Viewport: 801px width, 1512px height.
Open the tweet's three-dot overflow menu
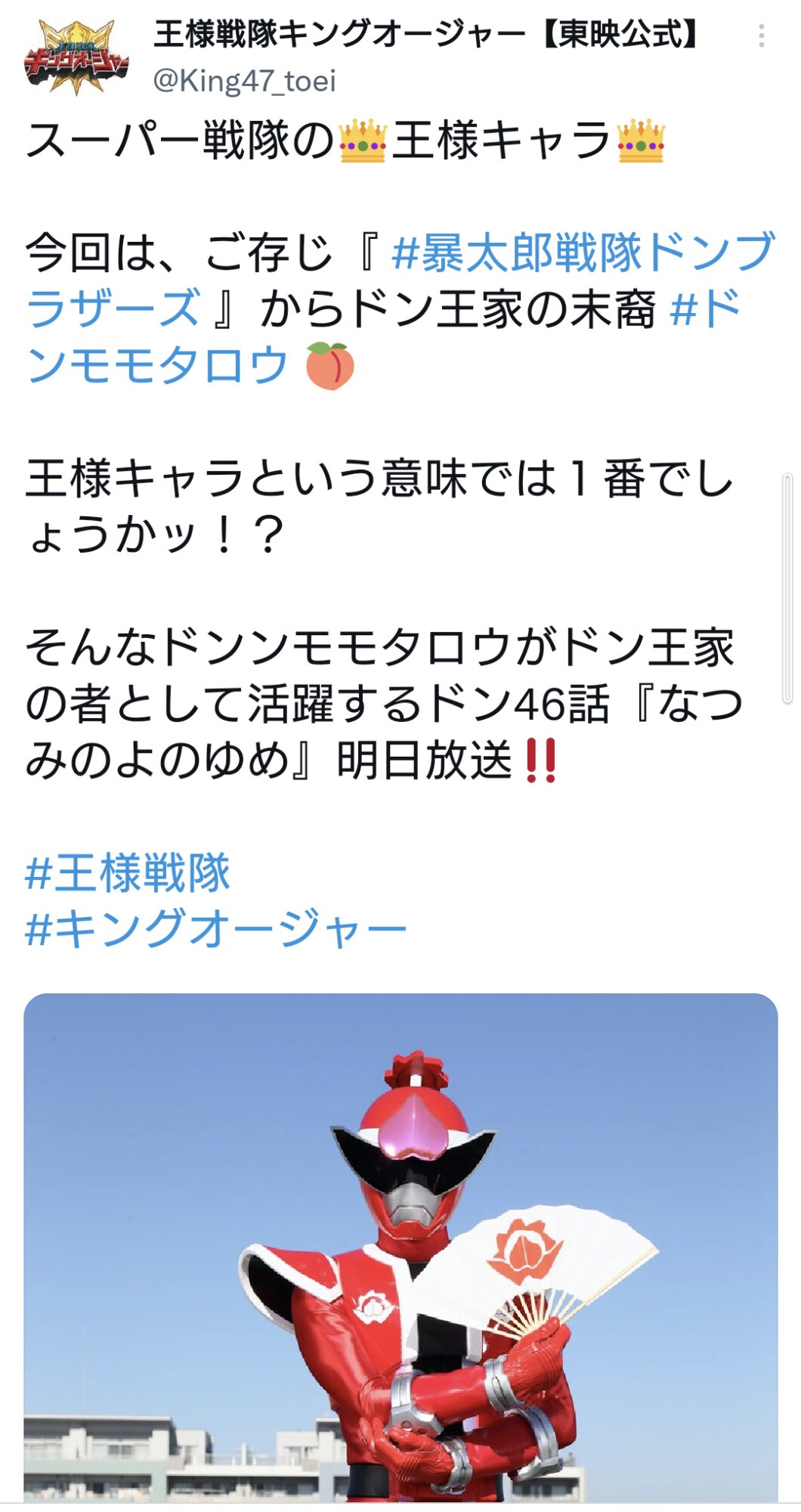tap(761, 36)
